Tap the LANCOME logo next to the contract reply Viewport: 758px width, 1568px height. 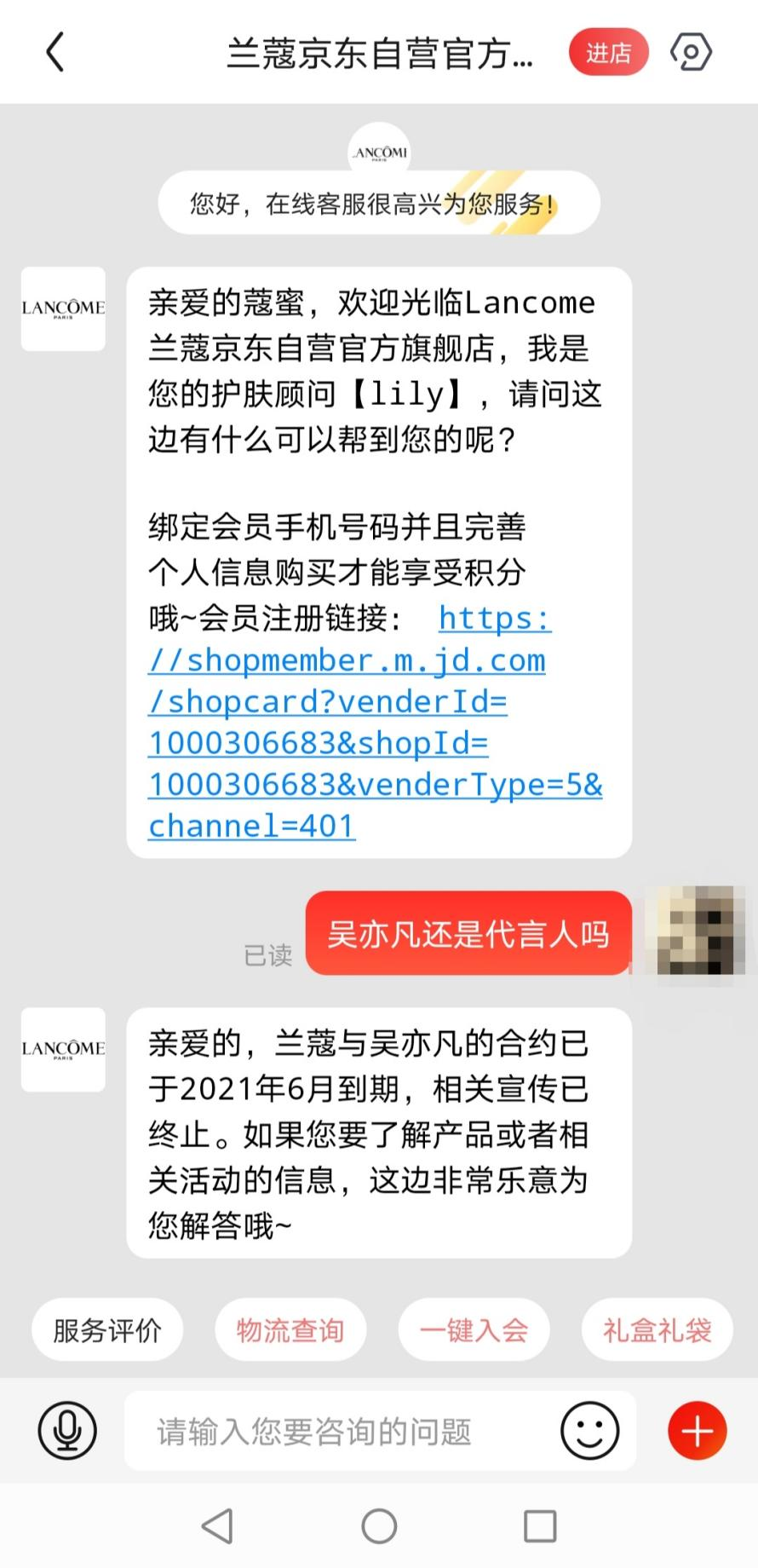(63, 1049)
